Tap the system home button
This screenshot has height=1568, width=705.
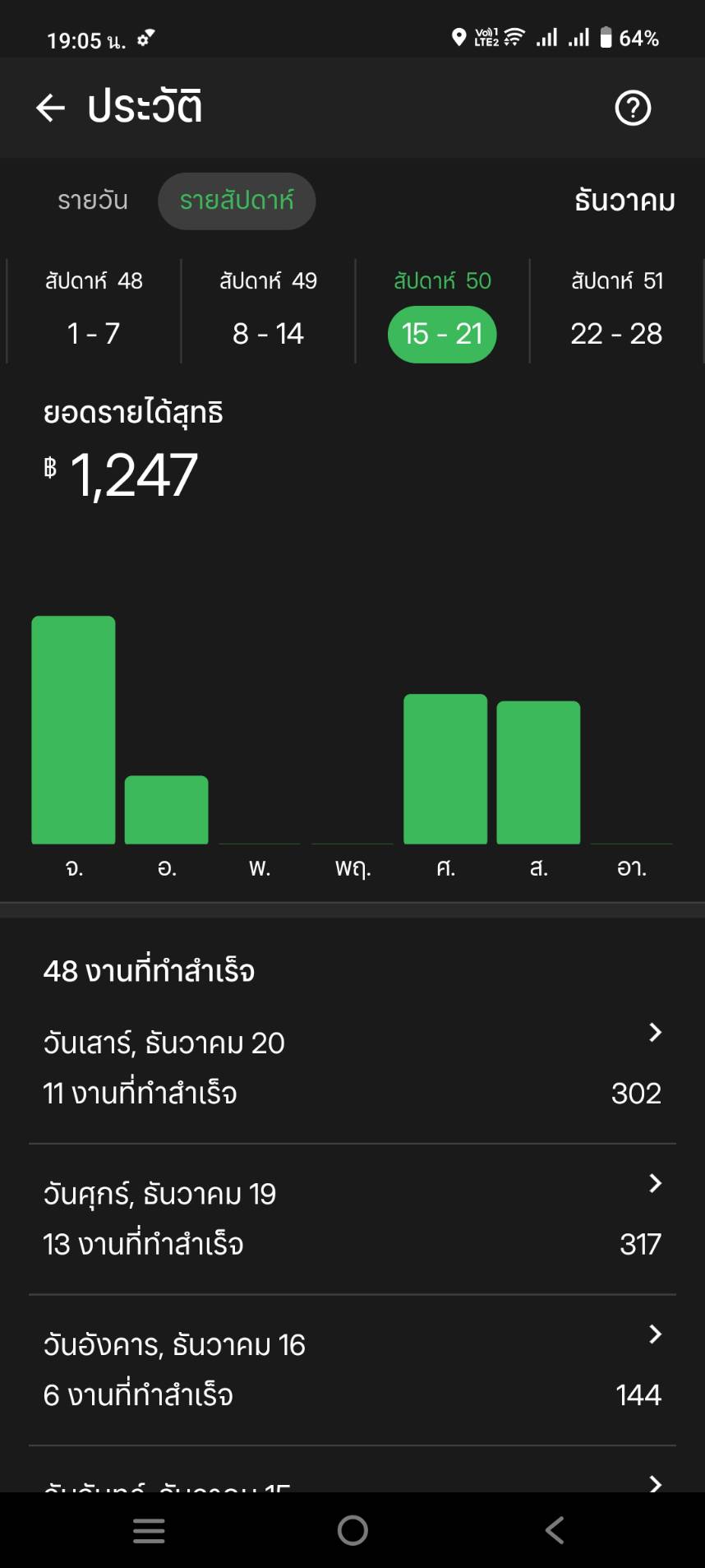click(352, 1530)
